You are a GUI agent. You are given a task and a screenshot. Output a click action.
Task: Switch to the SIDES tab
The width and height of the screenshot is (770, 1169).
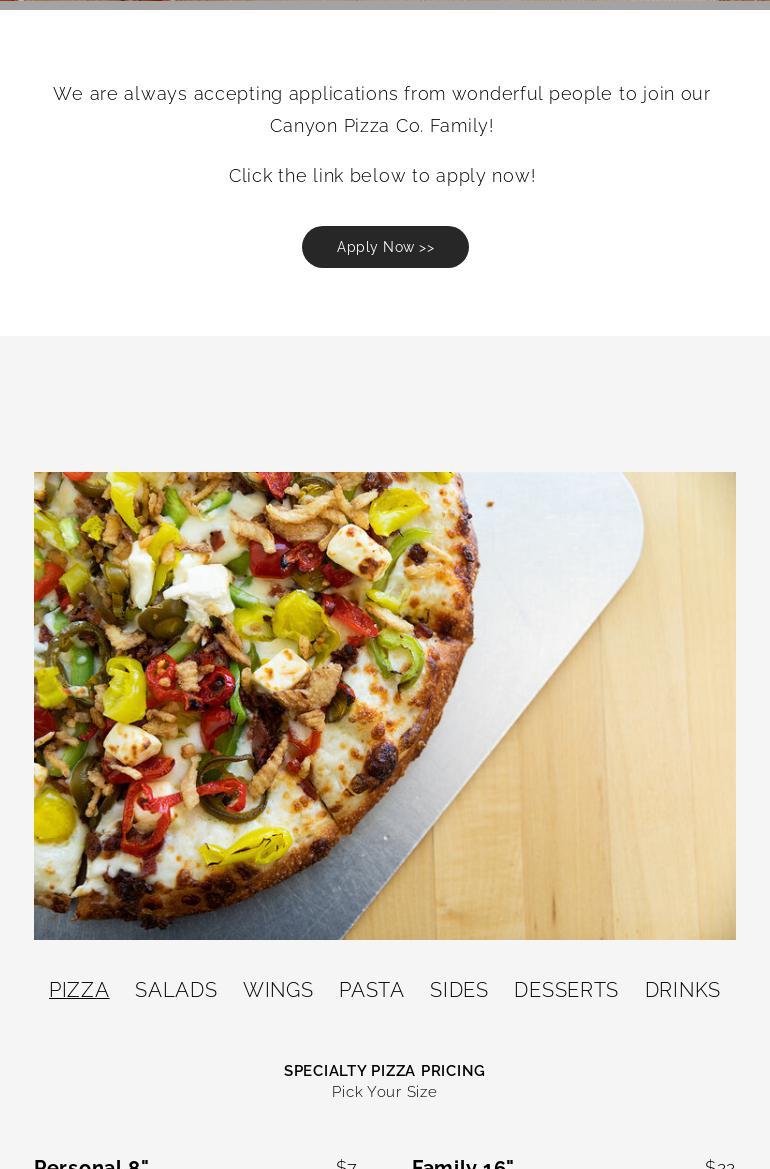(459, 990)
